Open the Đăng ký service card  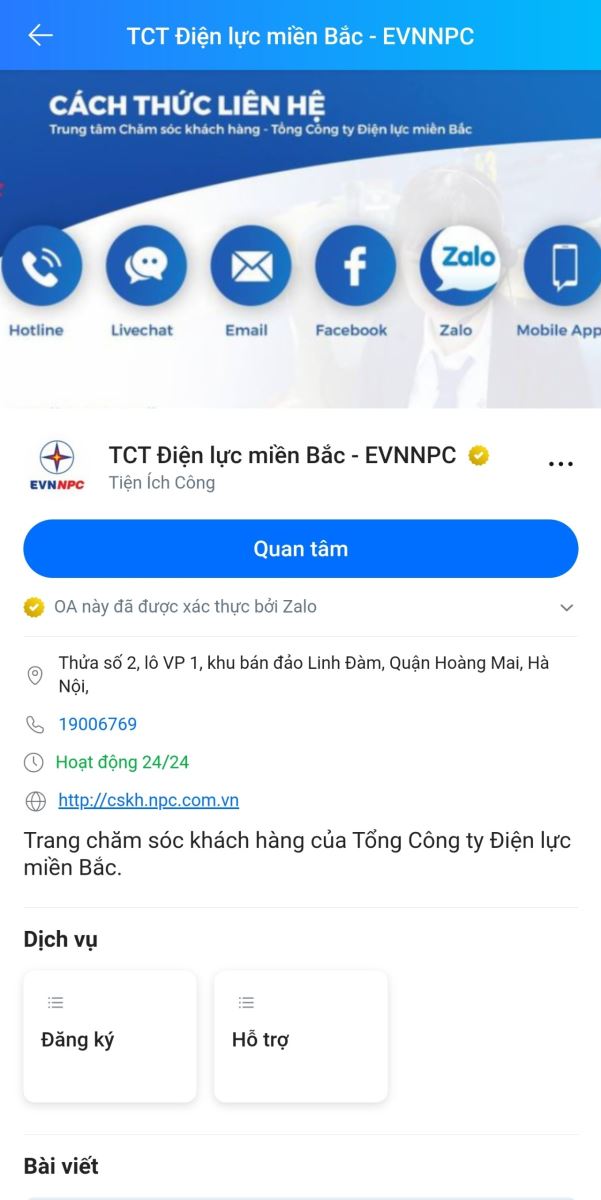[110, 1036]
